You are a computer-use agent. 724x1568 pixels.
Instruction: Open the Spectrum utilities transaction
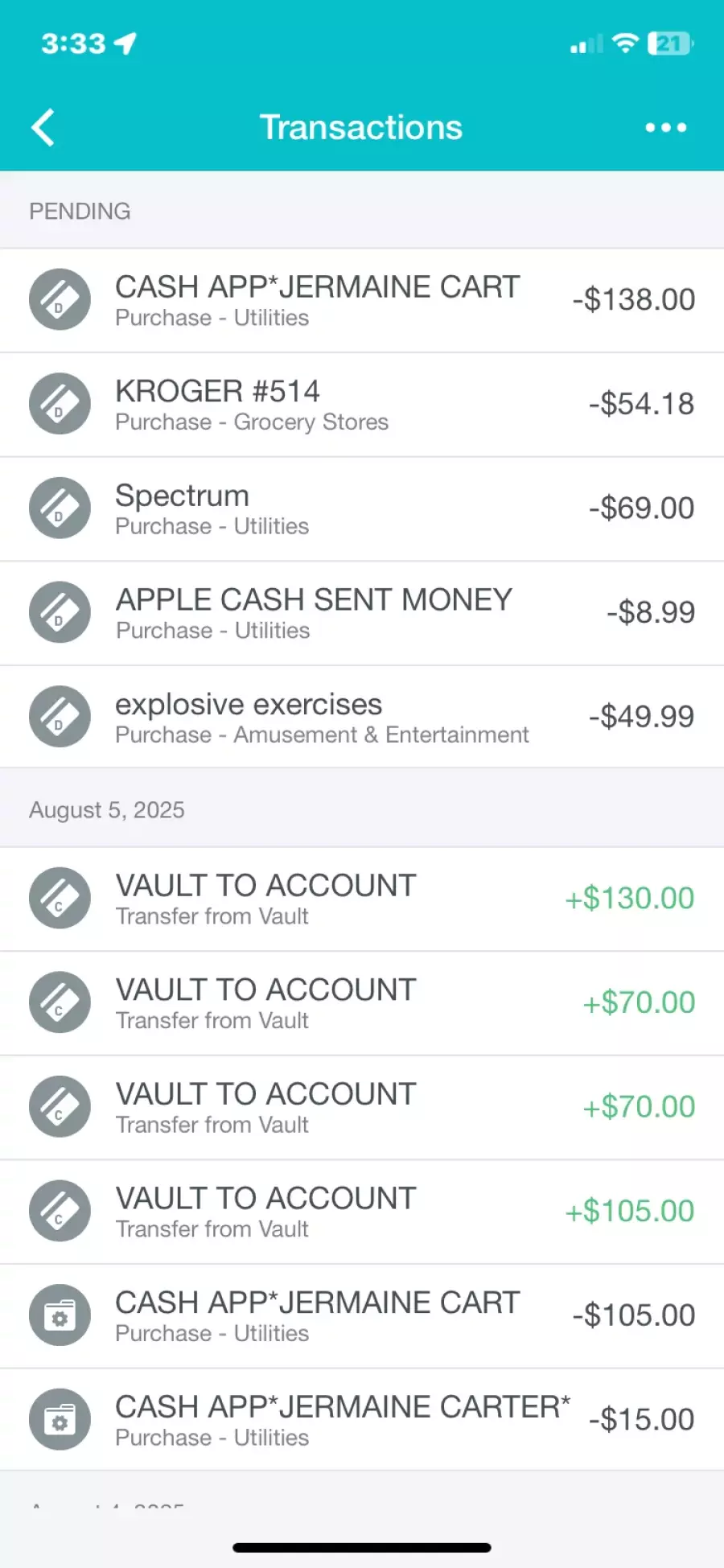pyautogui.click(x=362, y=509)
